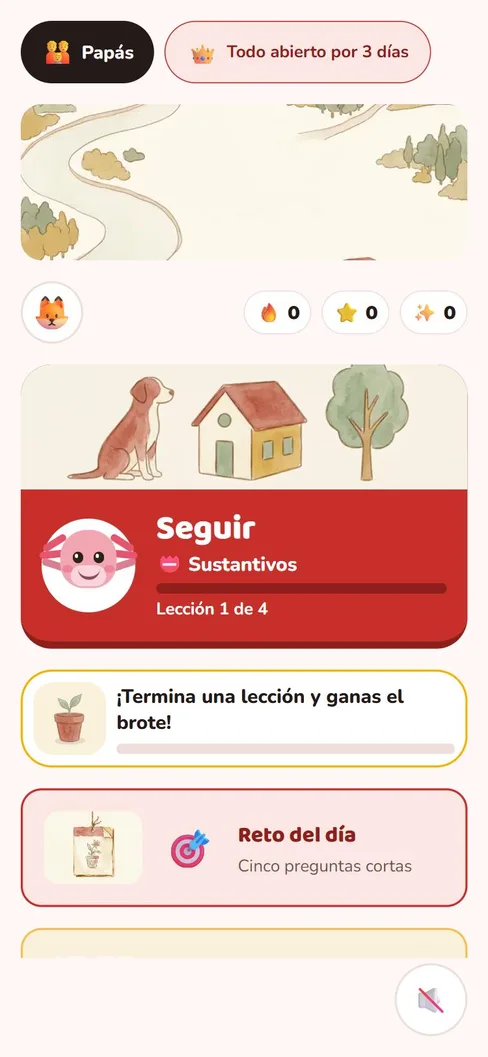This screenshot has height=1057, width=488.
Task: Continue the Sustantivos lesson with Seguir
Action: coord(244,506)
